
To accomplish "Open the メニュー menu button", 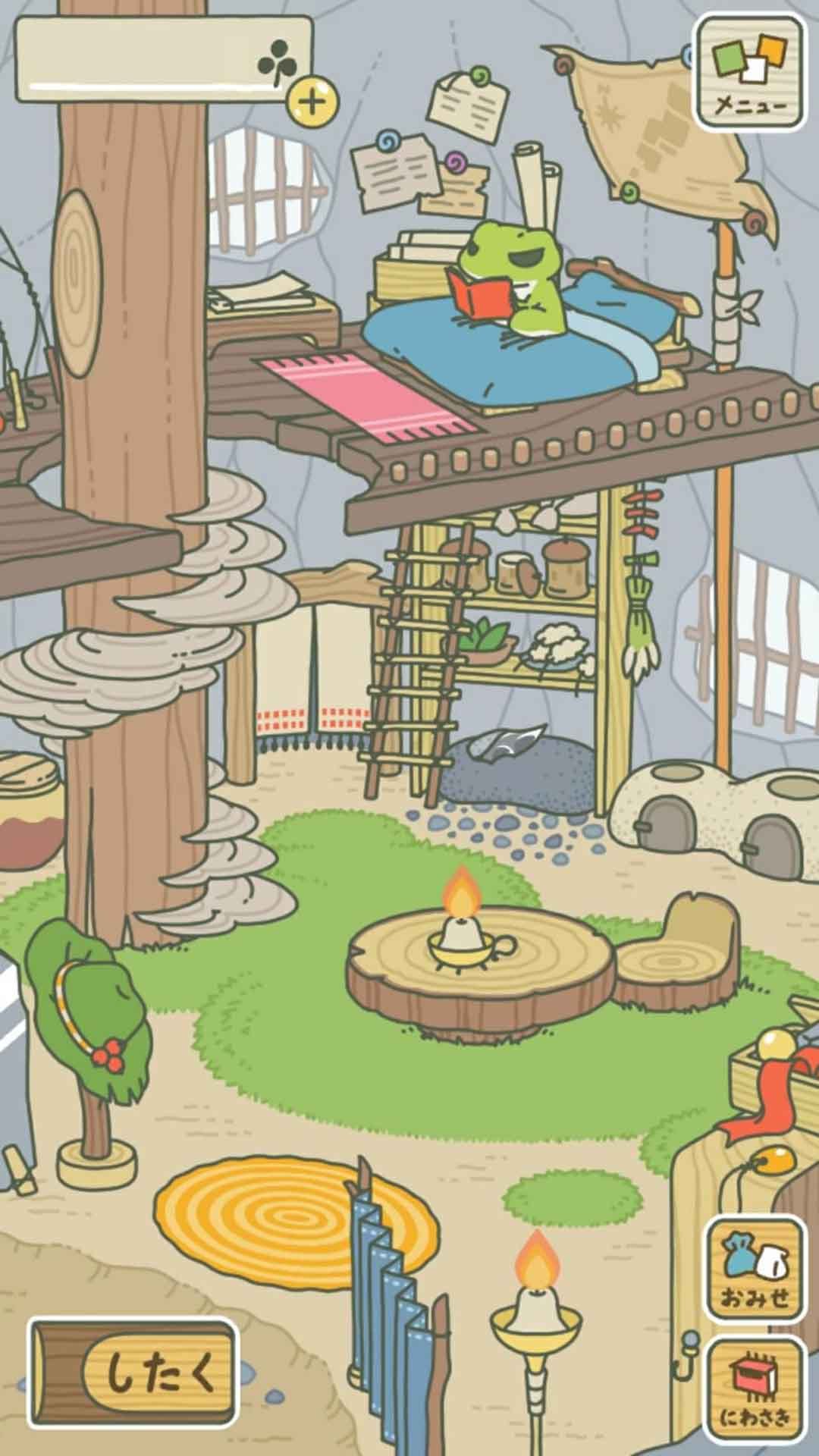I will pos(749,74).
